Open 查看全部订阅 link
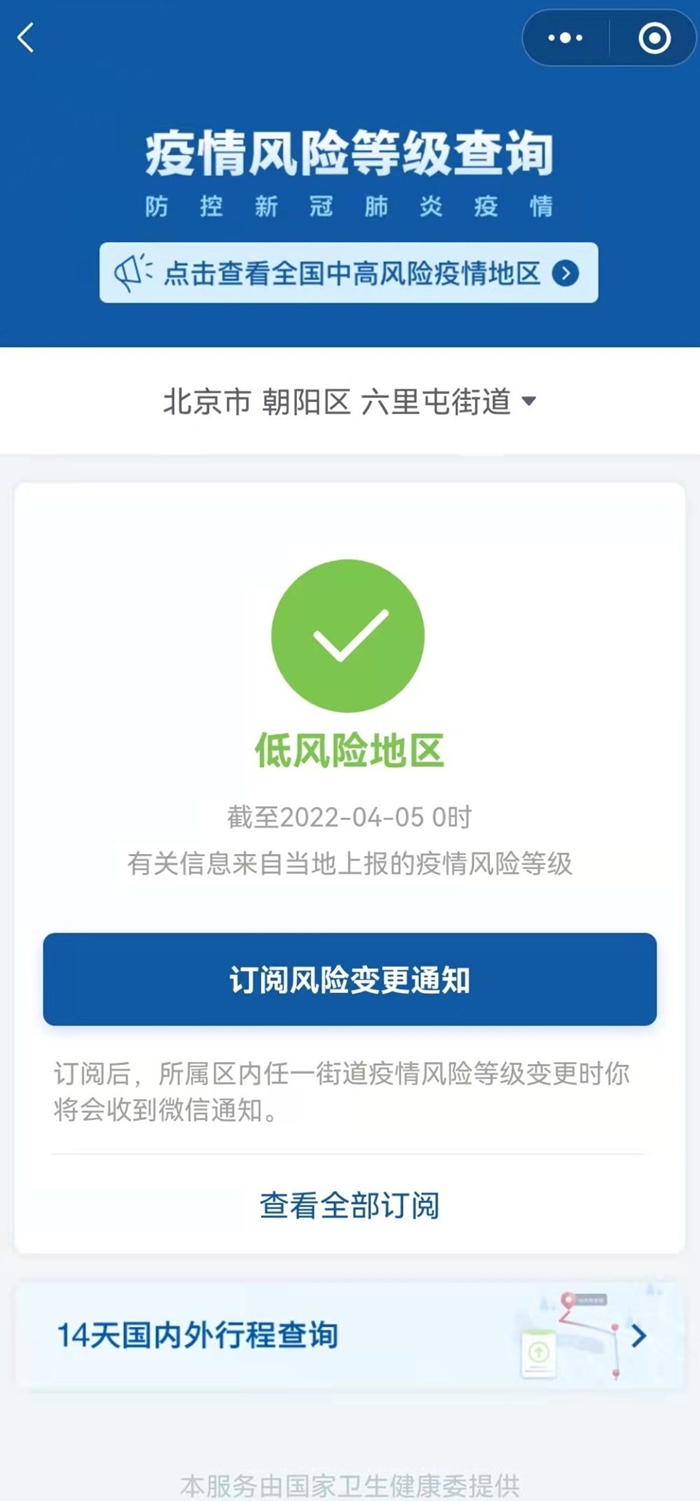700x1501 pixels. [349, 1205]
